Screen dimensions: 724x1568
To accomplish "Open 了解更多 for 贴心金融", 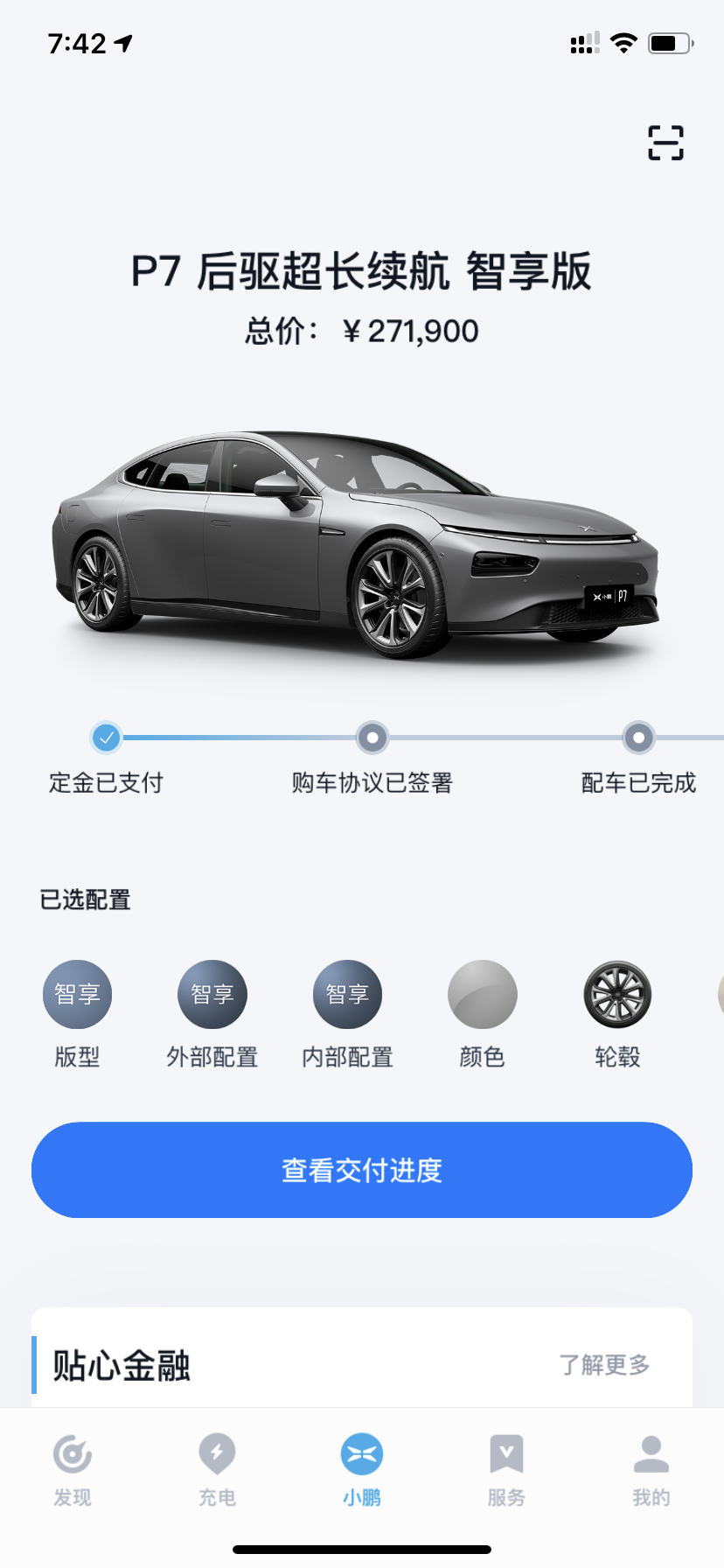I will click(604, 1364).
